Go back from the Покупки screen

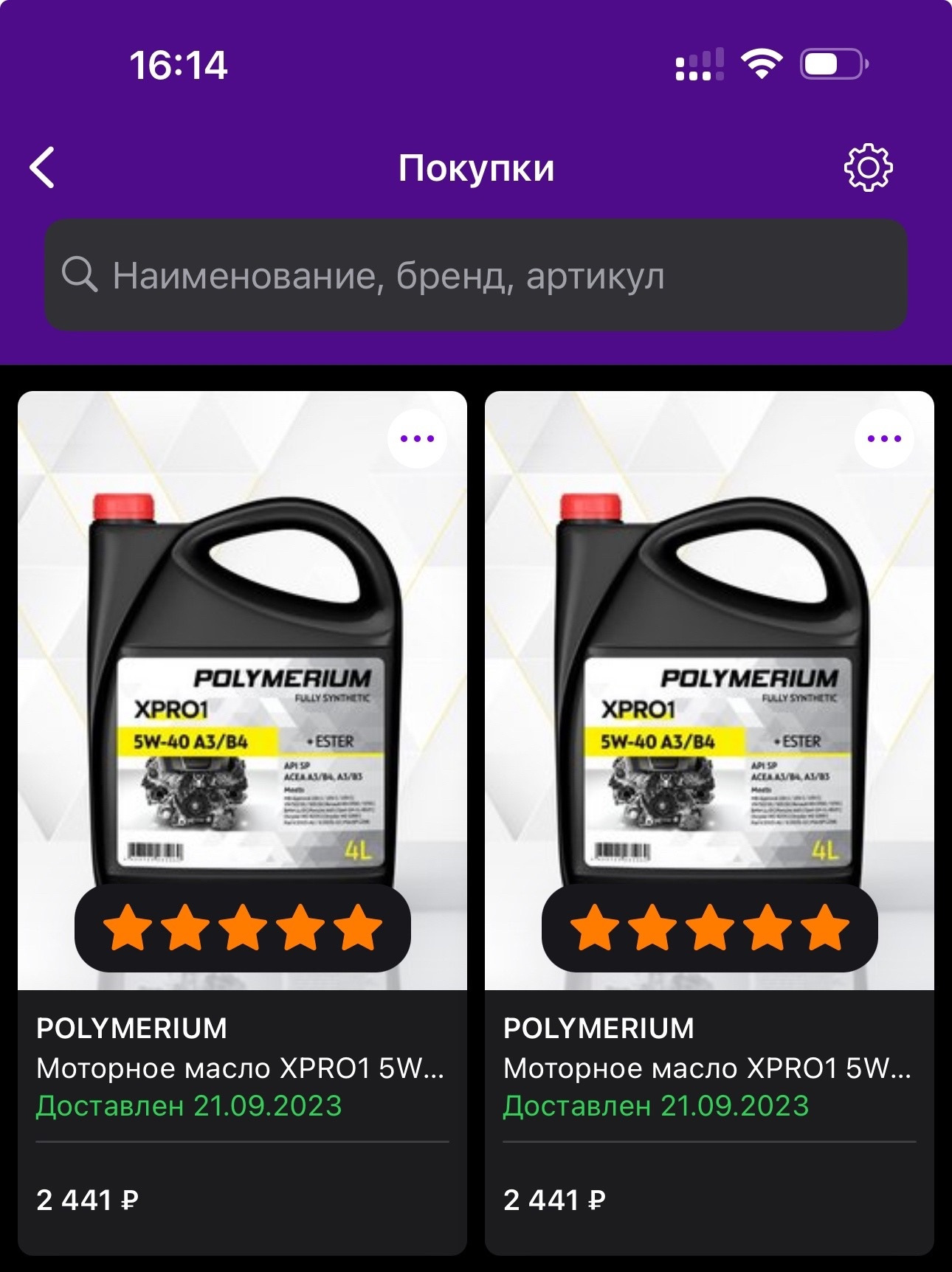point(43,168)
